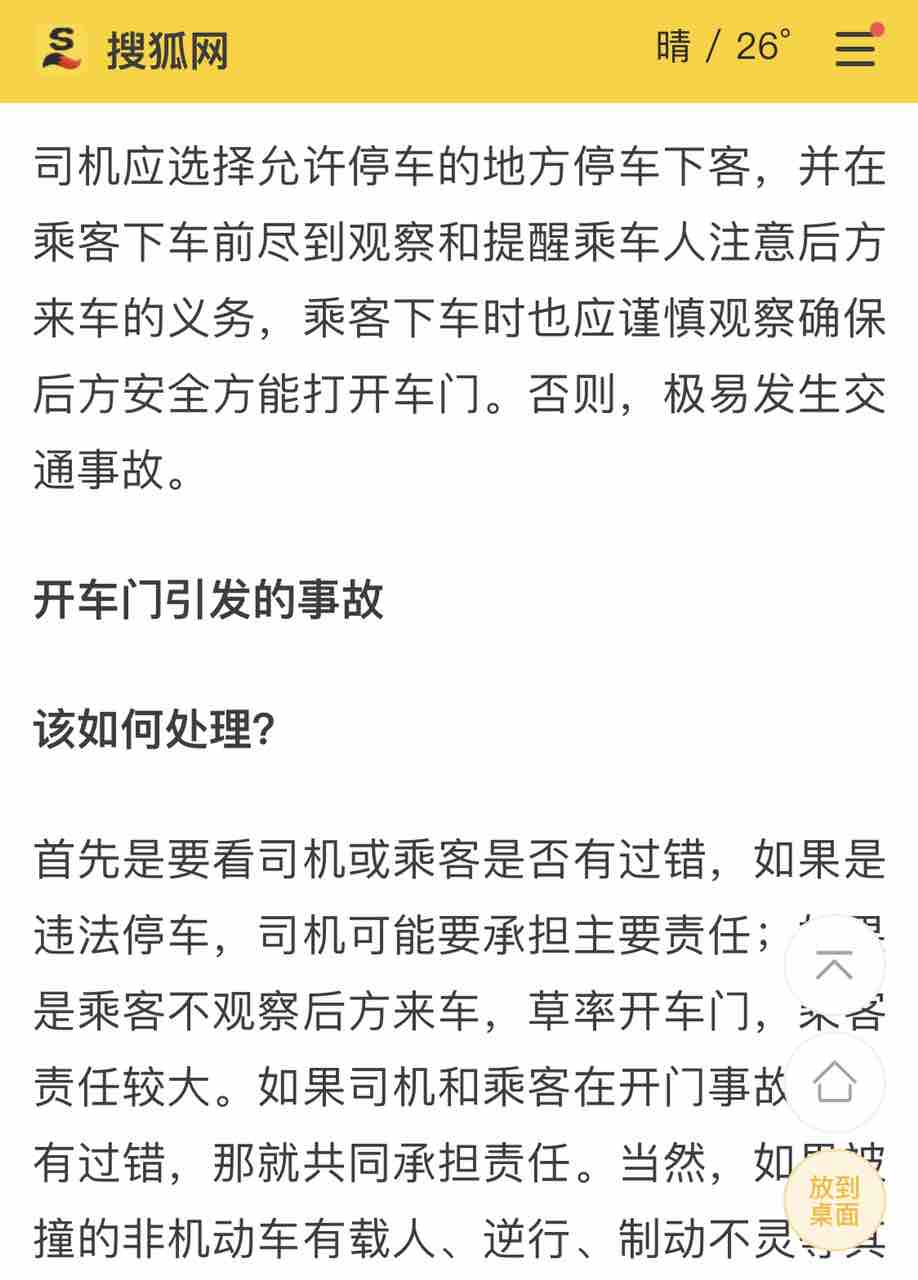Tap the floating home icon button
This screenshot has height=1280, width=918.
click(x=834, y=1082)
